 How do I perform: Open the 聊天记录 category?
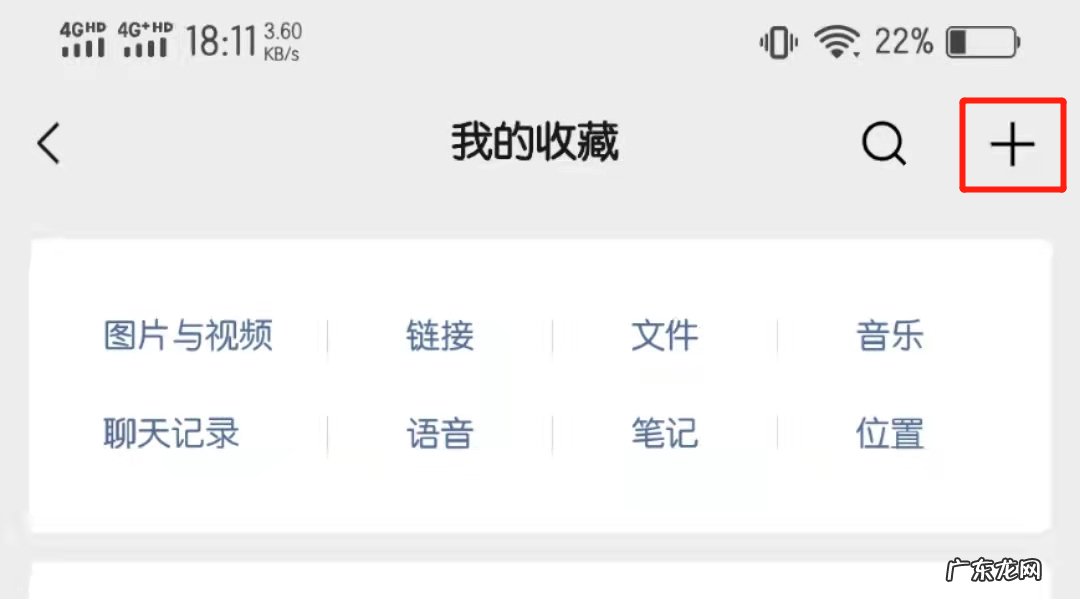(x=171, y=434)
